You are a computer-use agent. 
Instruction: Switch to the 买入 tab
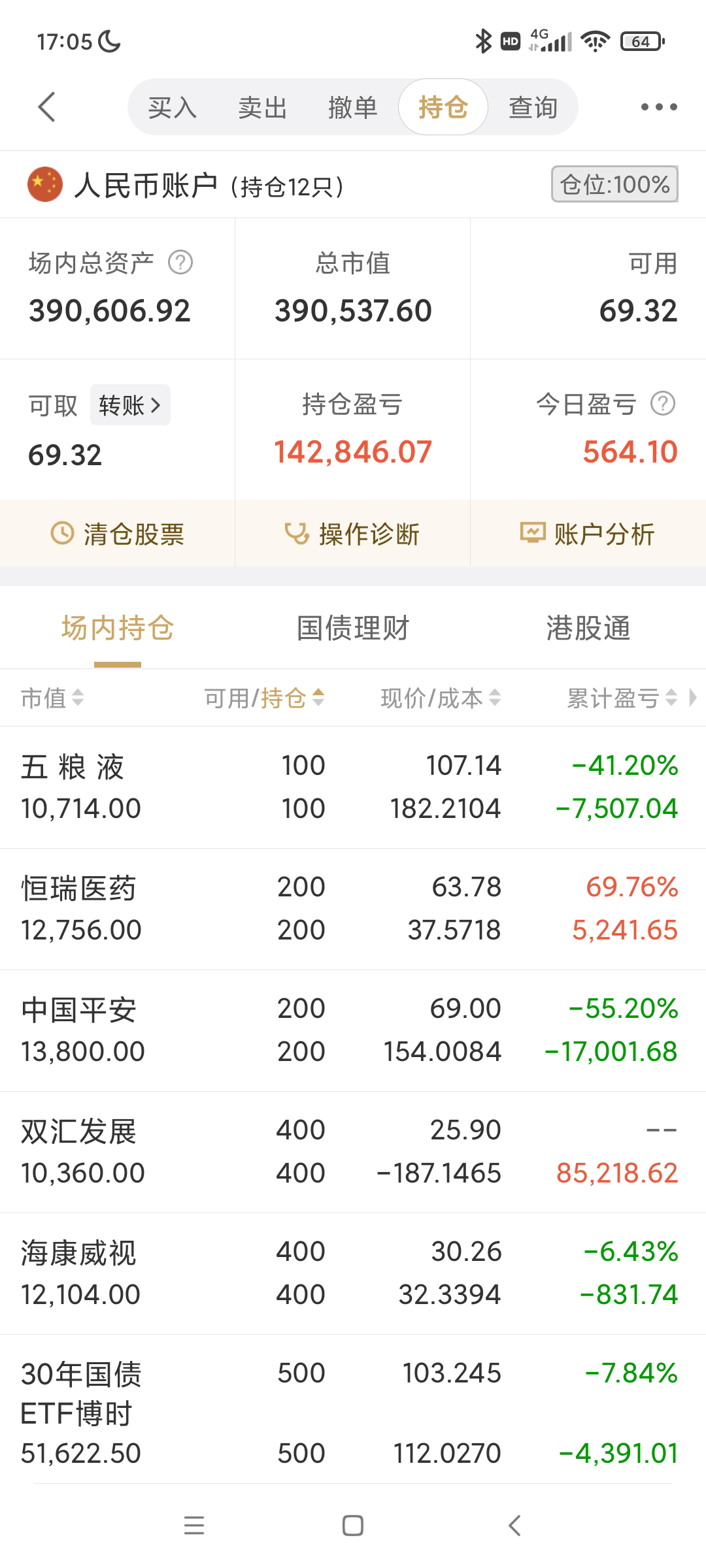click(173, 108)
